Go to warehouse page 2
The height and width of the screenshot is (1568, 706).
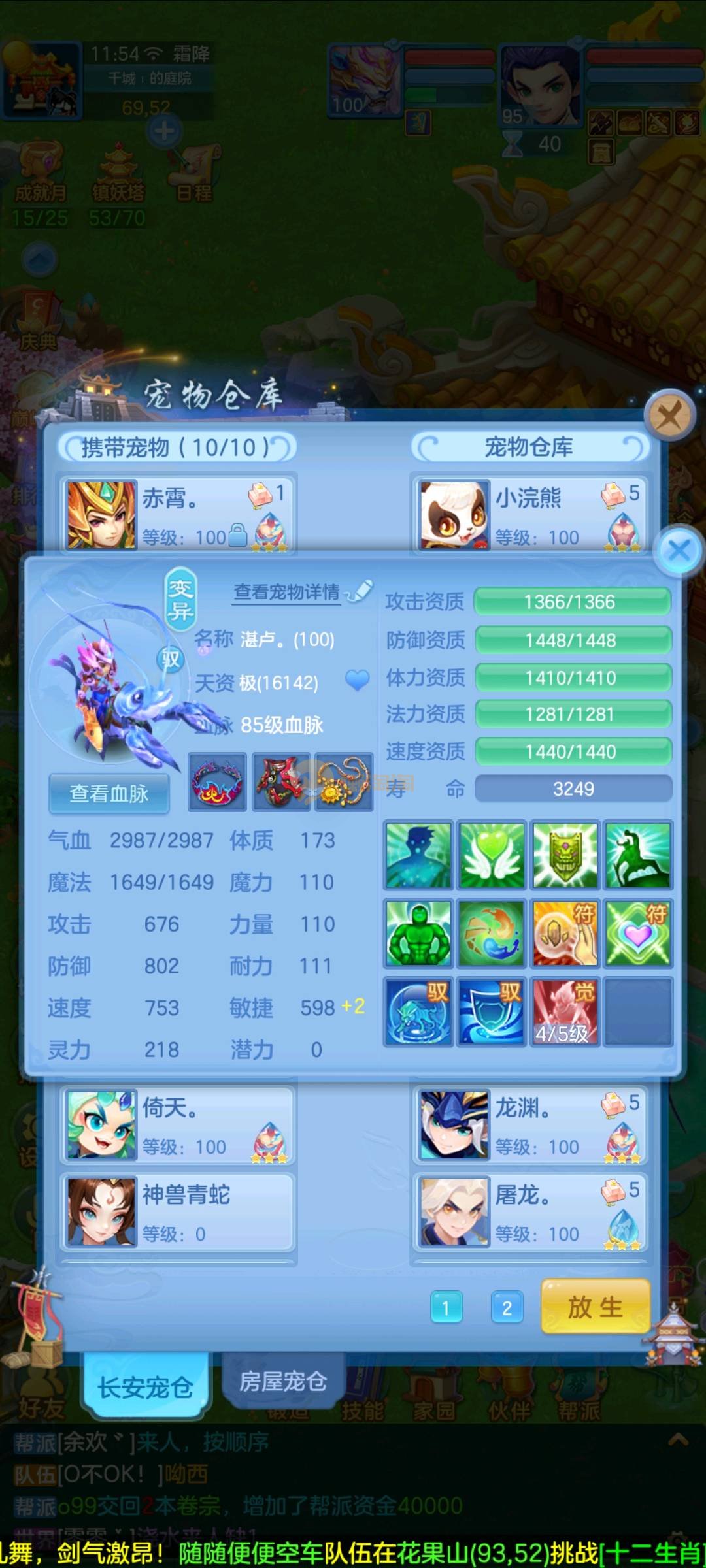507,1307
